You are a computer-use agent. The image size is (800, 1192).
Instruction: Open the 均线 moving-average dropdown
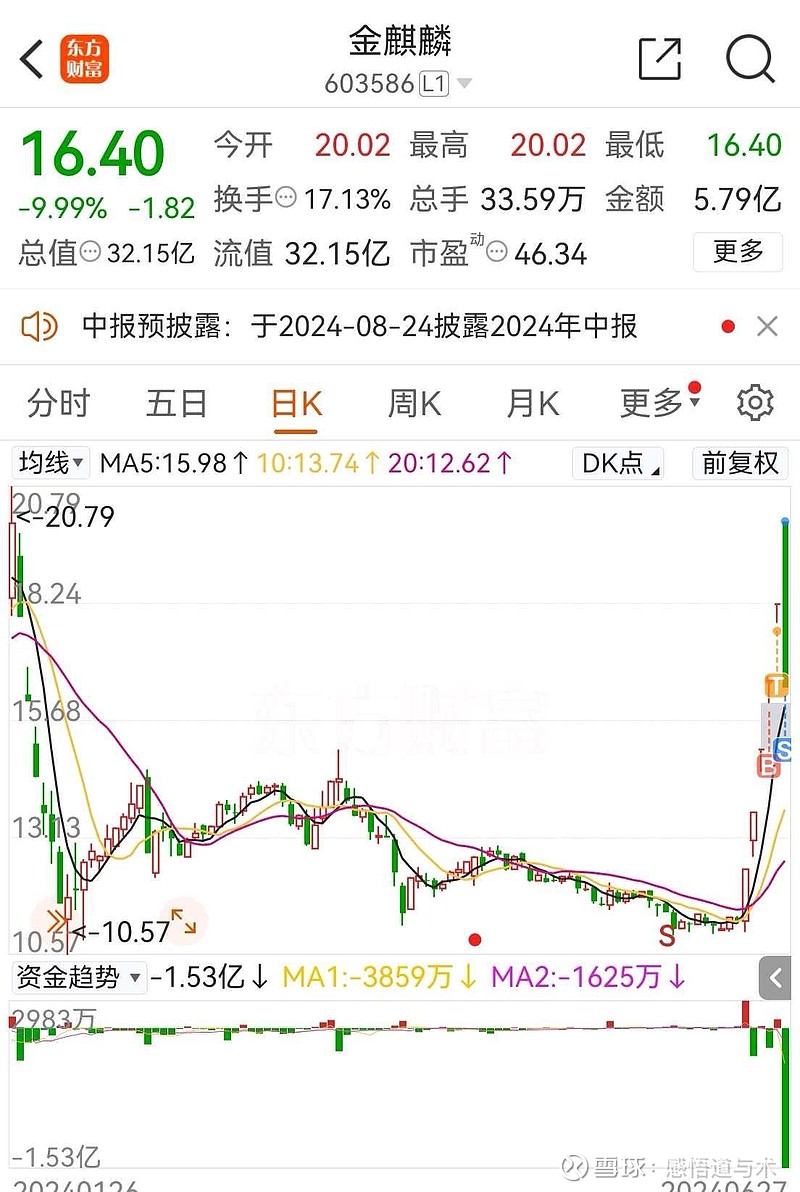pyautogui.click(x=50, y=463)
